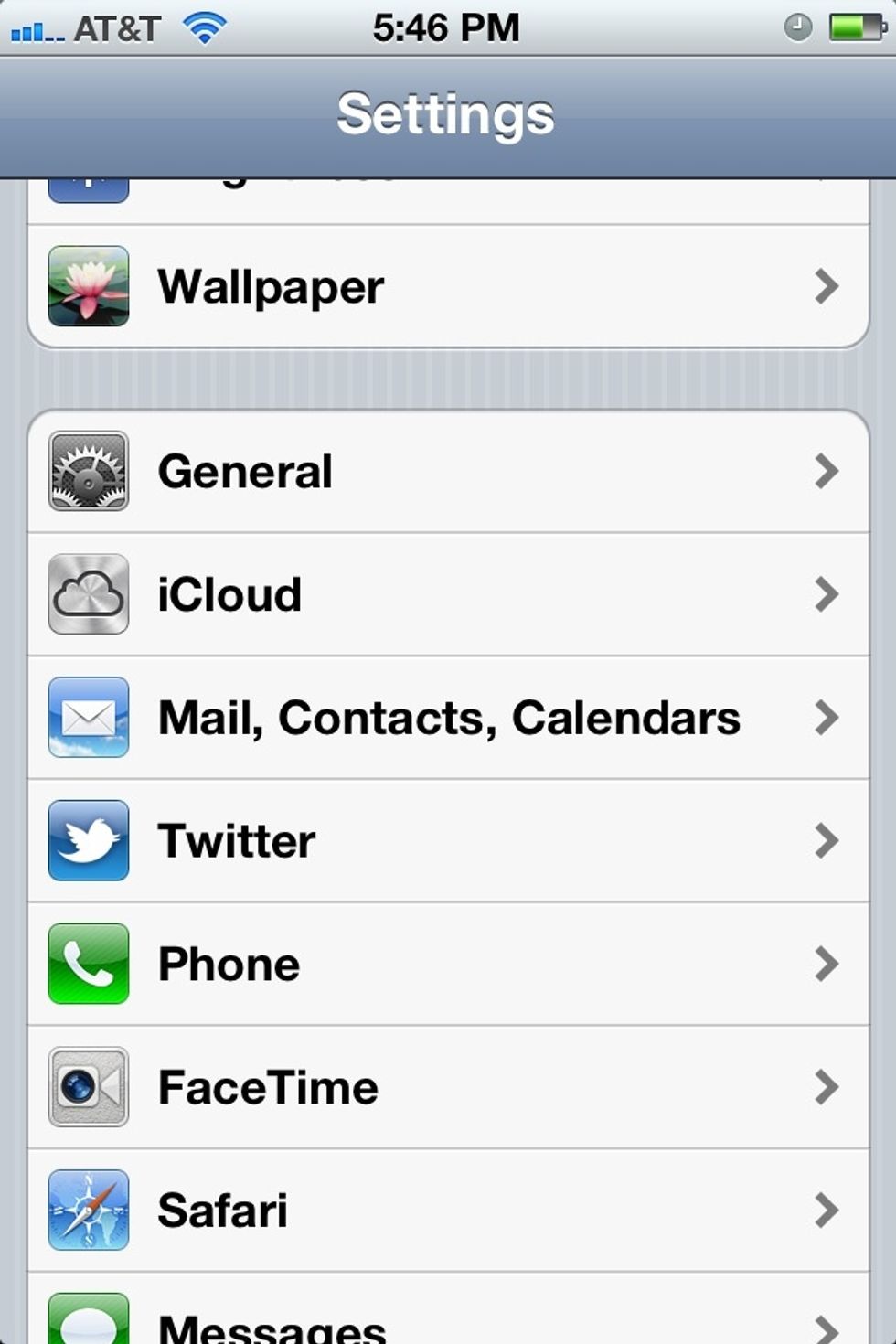Select the Twitter settings row
Screen dimensions: 896x1344
coord(448,841)
